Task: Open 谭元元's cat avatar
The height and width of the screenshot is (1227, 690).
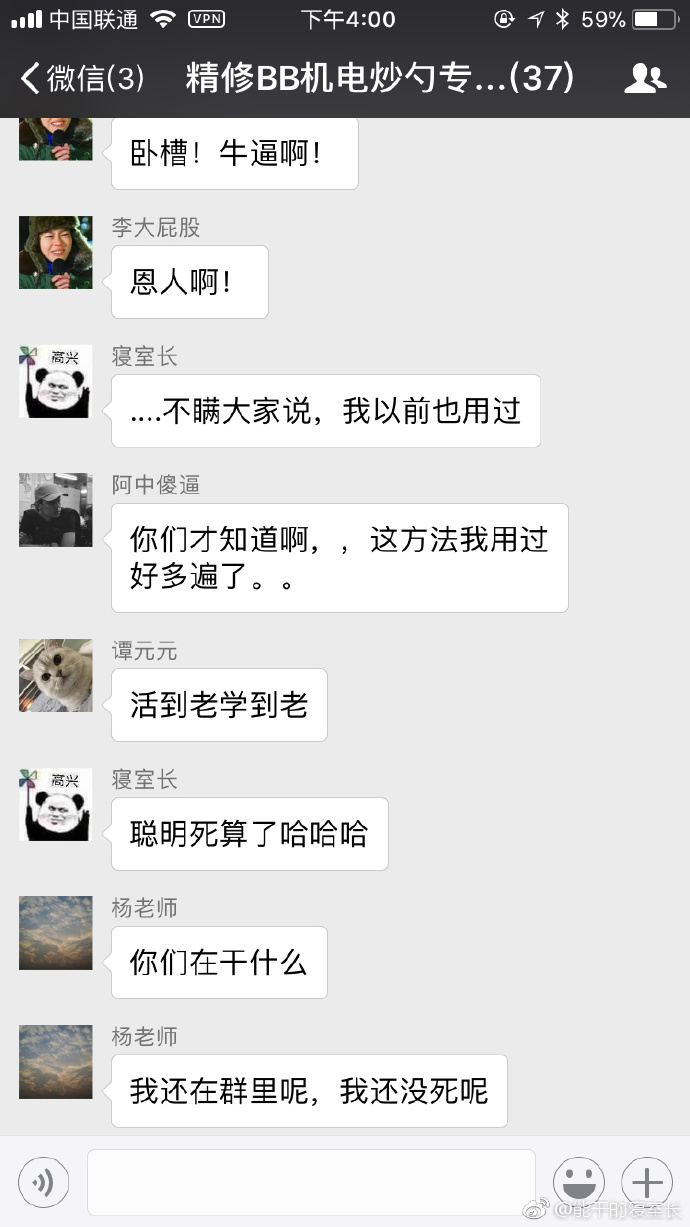Action: [x=56, y=675]
